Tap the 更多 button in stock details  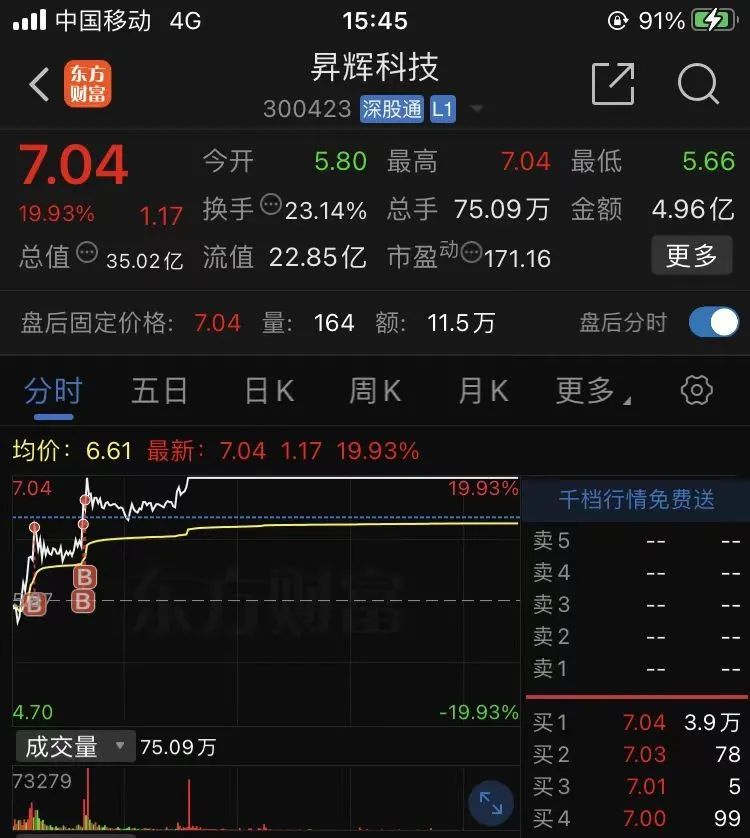coord(691,256)
